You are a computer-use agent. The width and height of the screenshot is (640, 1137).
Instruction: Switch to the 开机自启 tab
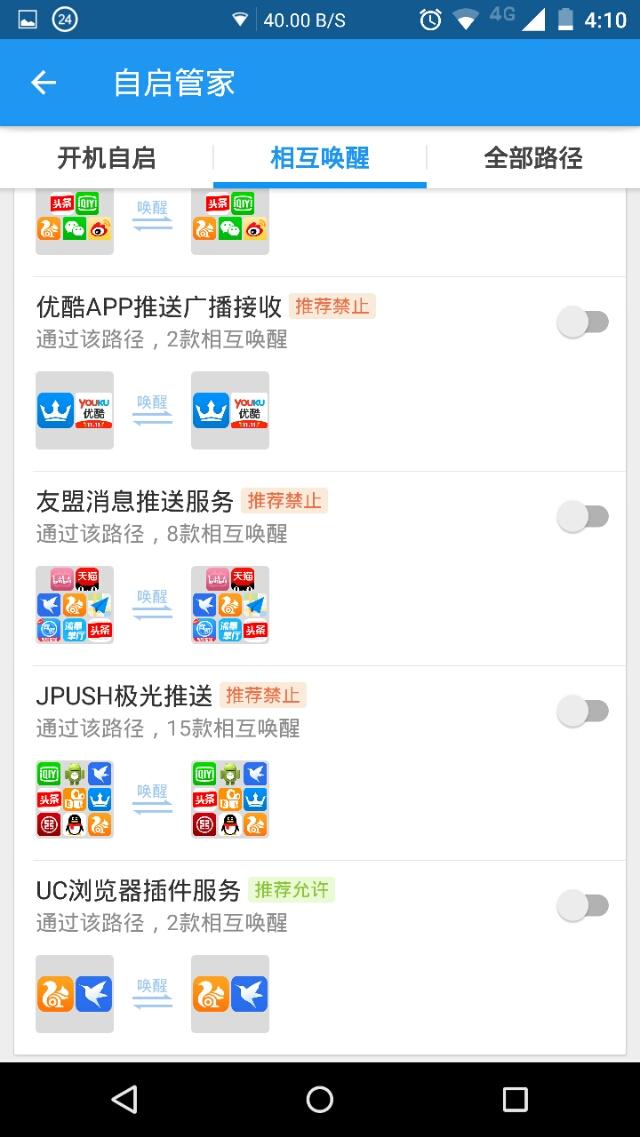click(107, 158)
